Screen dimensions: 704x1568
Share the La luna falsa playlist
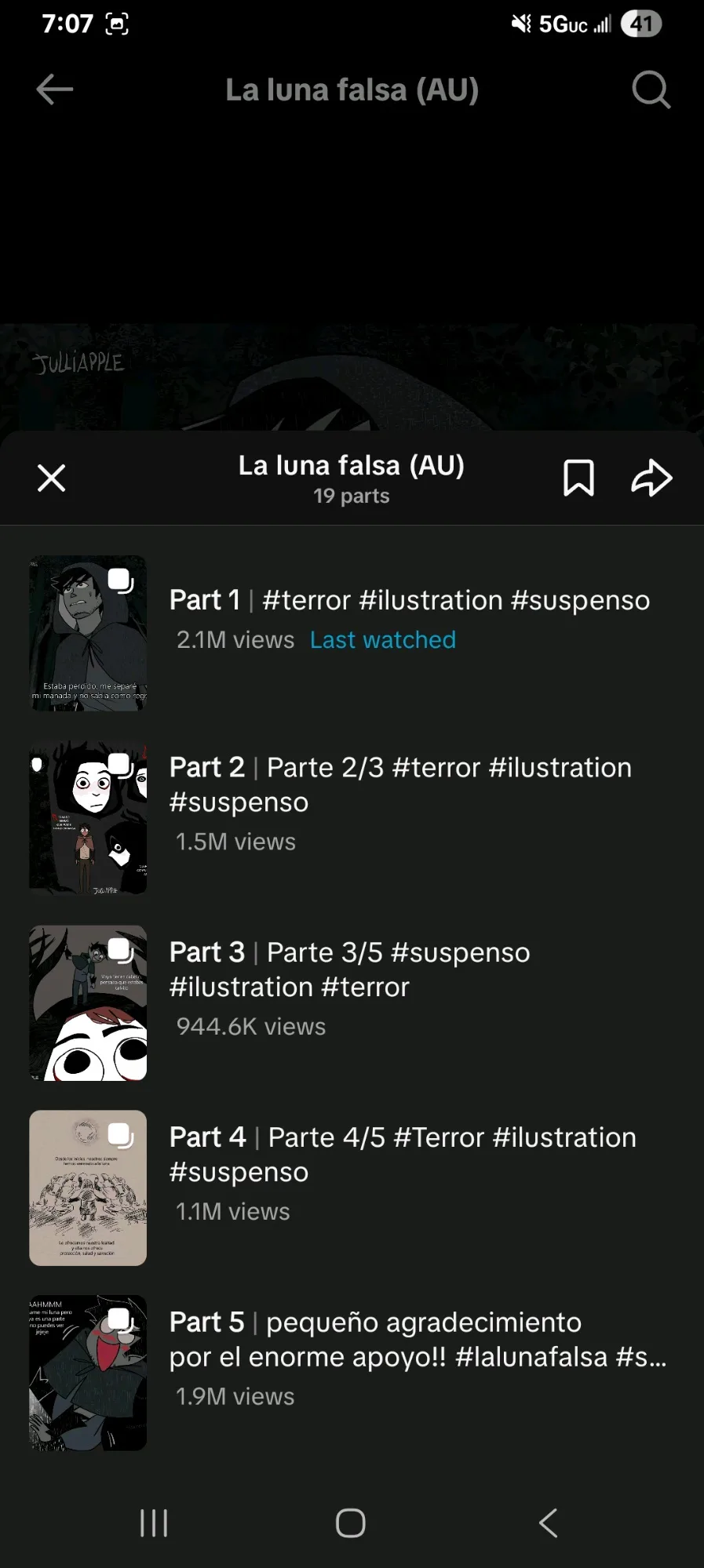pyautogui.click(x=651, y=478)
